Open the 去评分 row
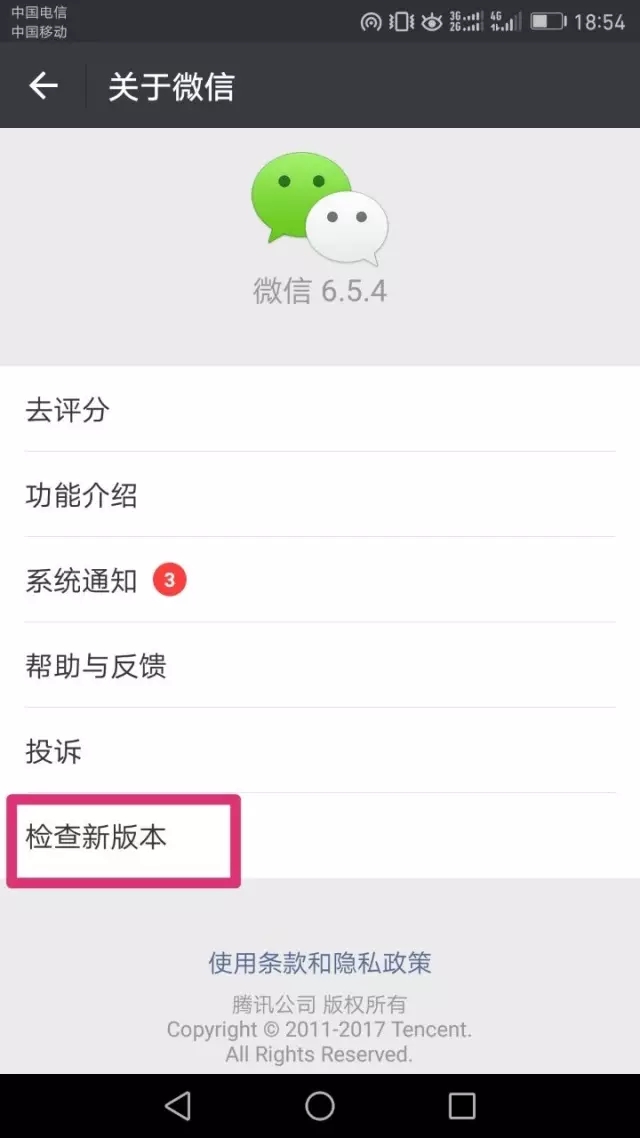 320,409
